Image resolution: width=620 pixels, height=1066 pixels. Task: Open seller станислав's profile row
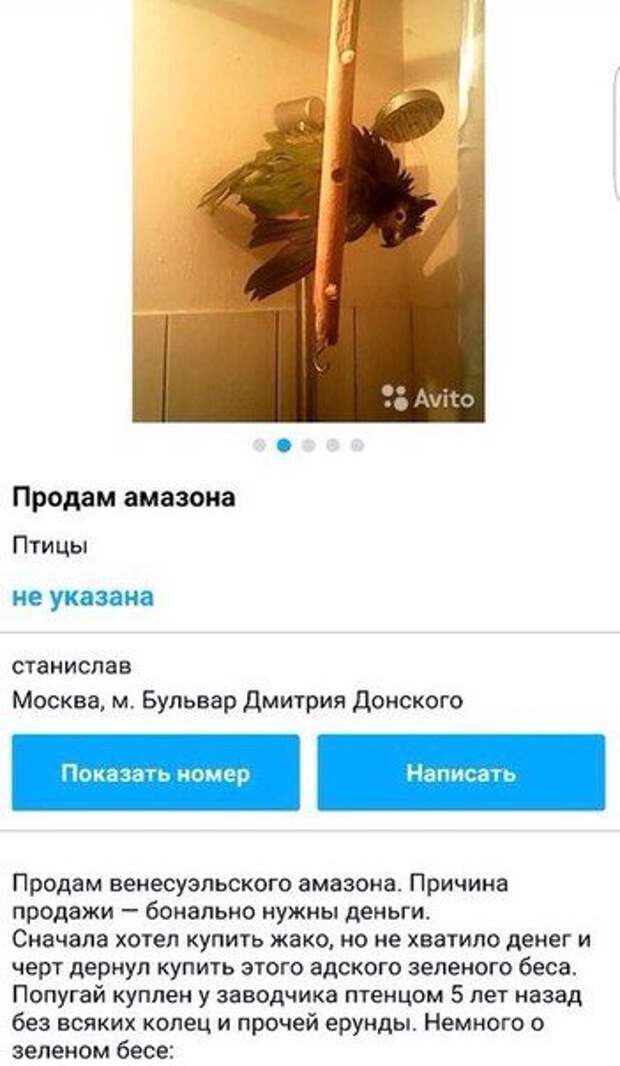coord(71,665)
